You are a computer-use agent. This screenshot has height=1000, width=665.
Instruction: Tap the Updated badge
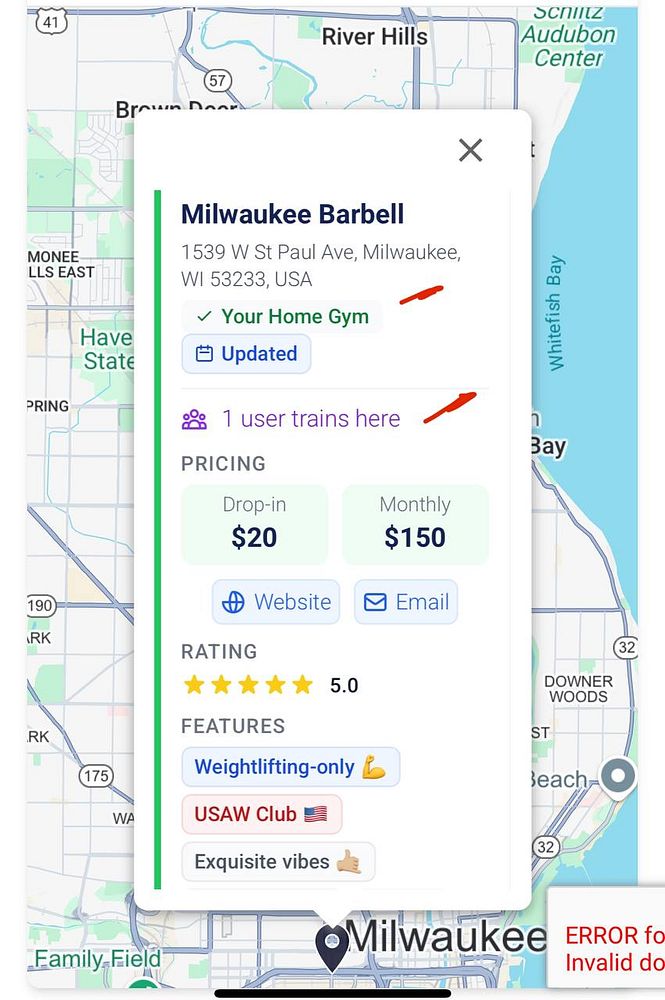[x=246, y=354]
